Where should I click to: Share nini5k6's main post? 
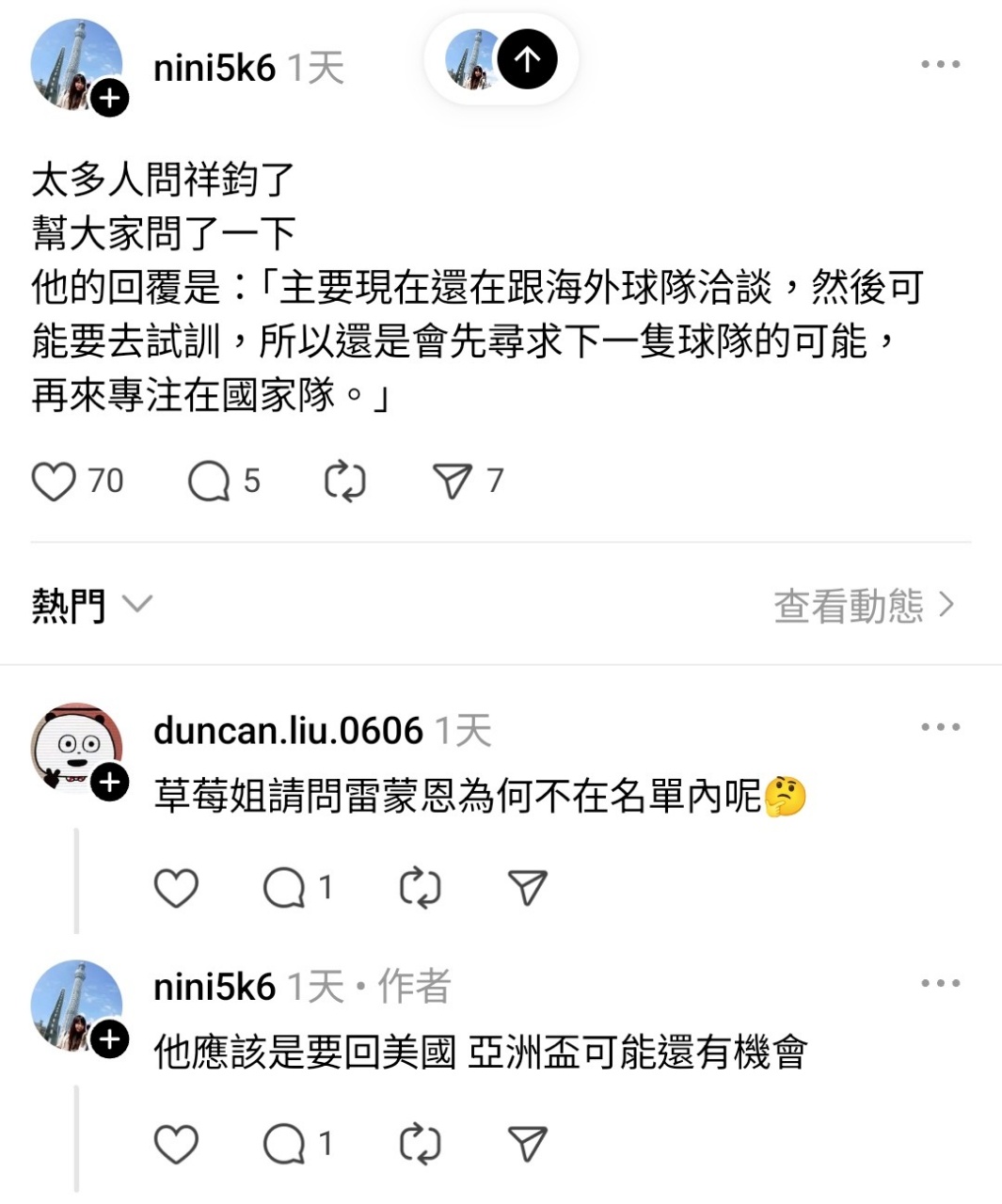tap(453, 482)
